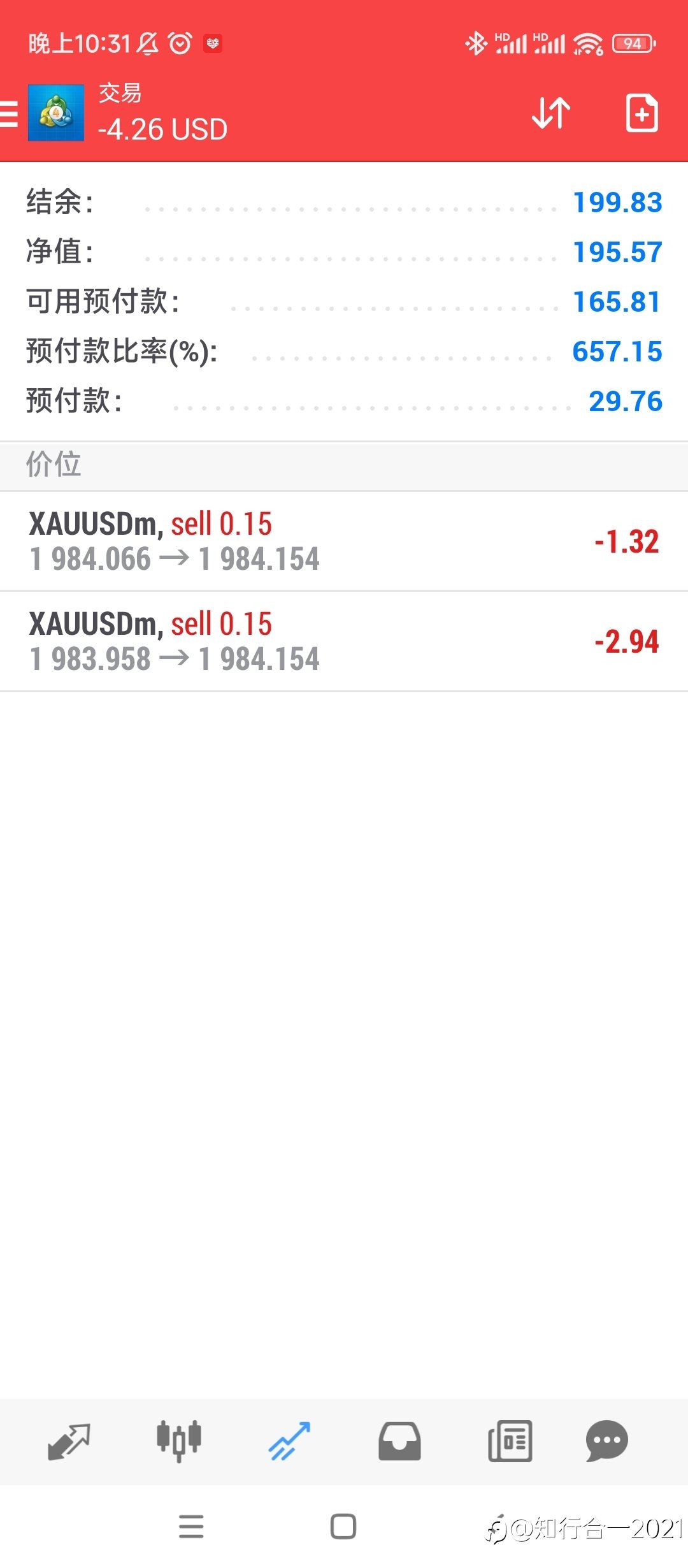Image resolution: width=688 pixels, height=1568 pixels.
Task: Open the sort orders arrows icon
Action: point(551,113)
